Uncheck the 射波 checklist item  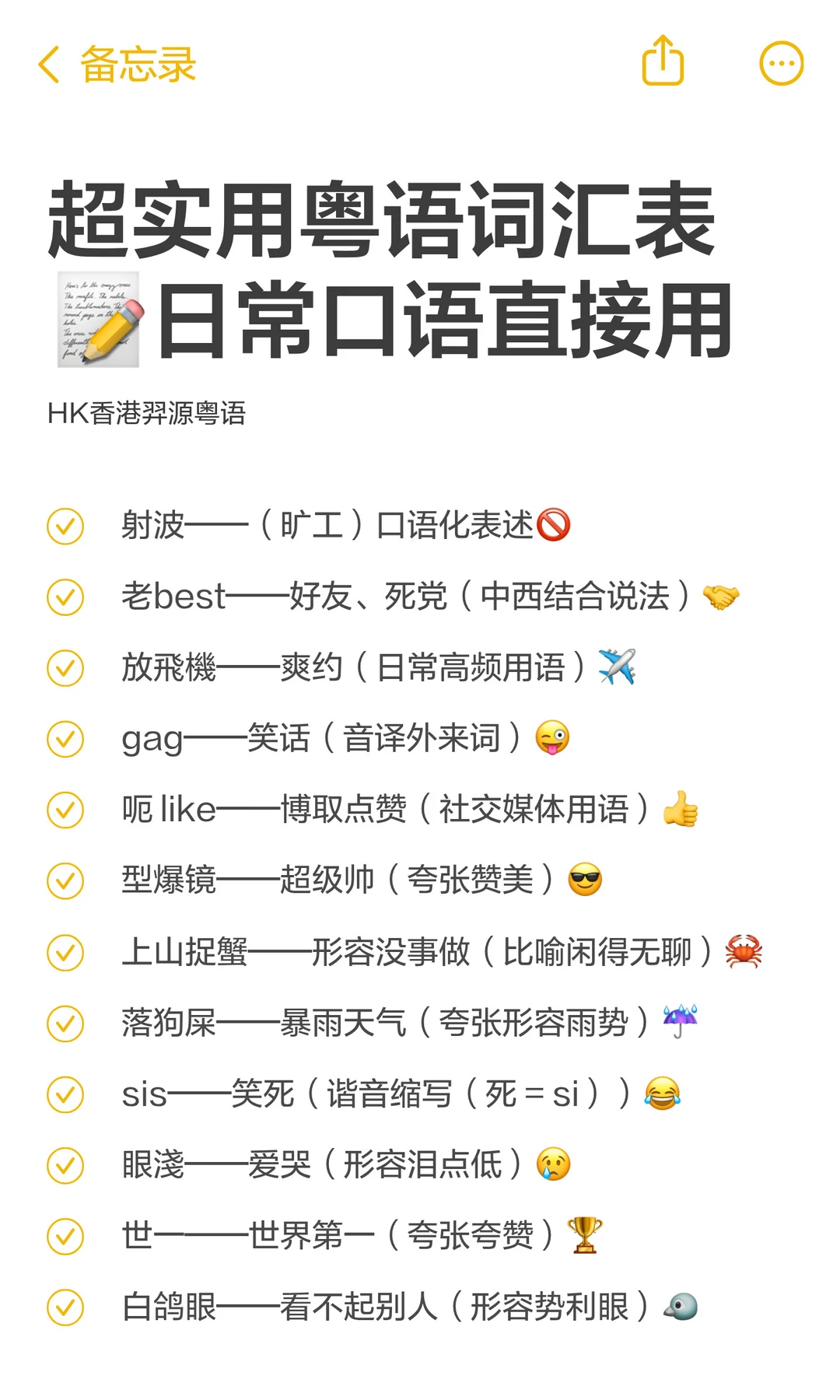click(65, 526)
